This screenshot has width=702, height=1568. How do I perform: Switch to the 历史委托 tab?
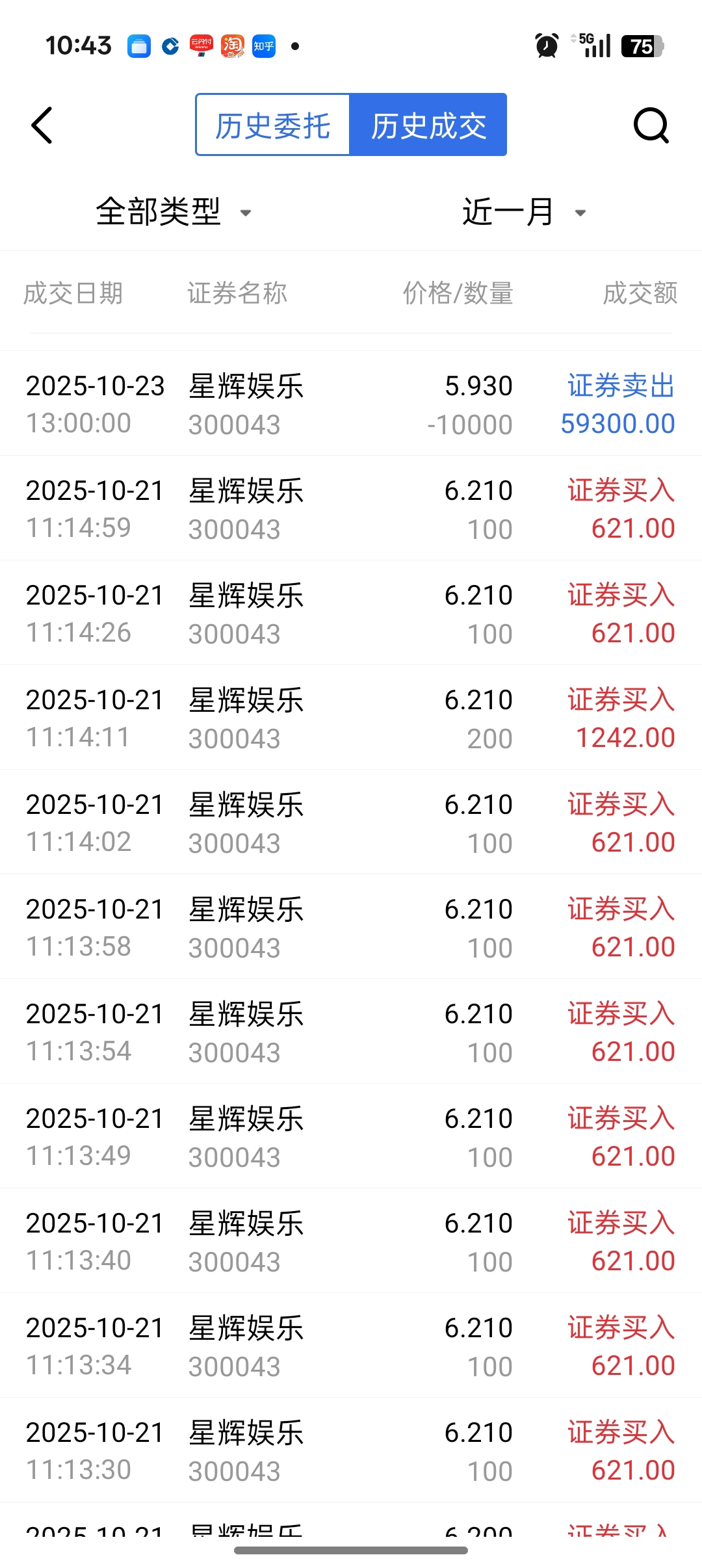(x=272, y=125)
